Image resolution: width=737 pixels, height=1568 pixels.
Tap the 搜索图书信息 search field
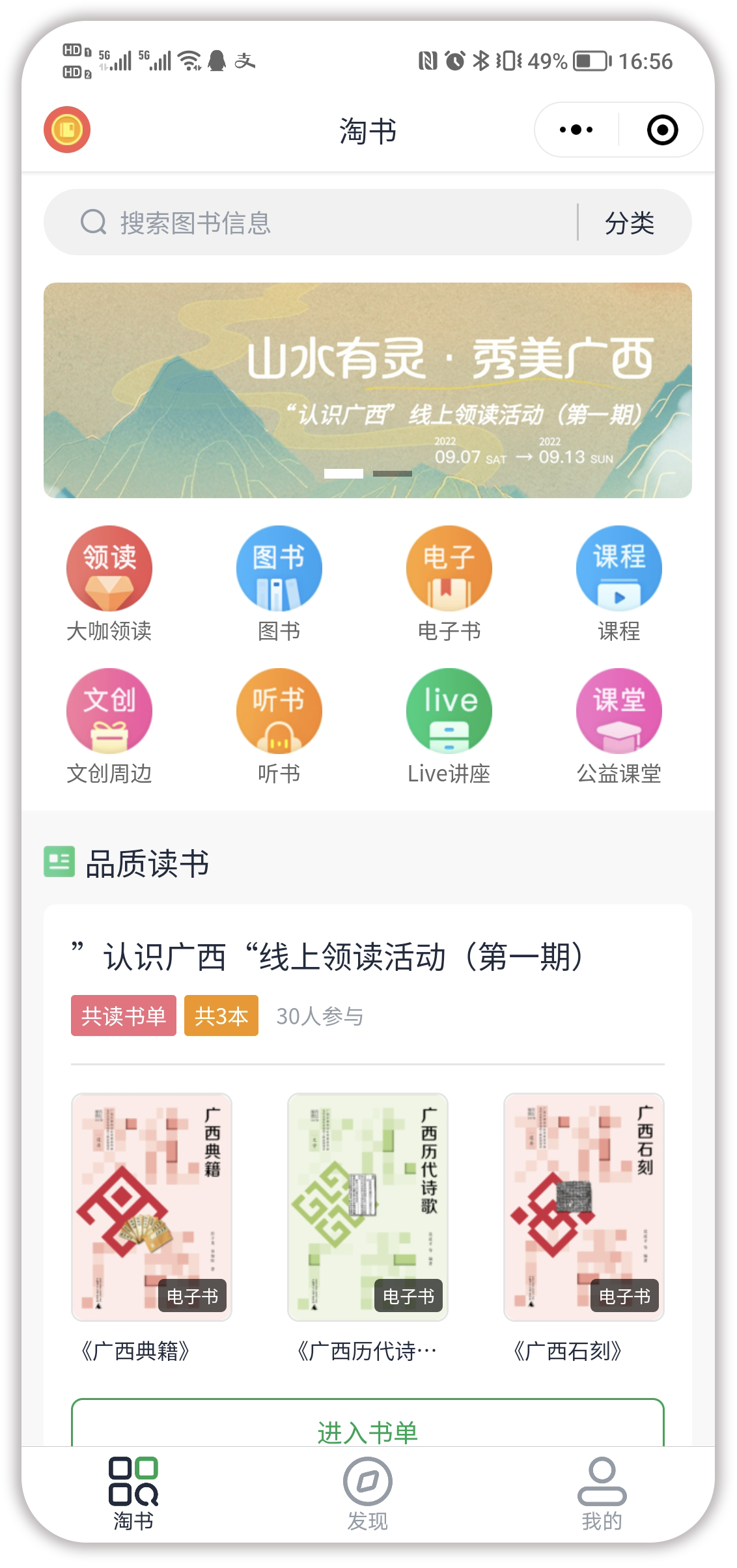(x=313, y=223)
